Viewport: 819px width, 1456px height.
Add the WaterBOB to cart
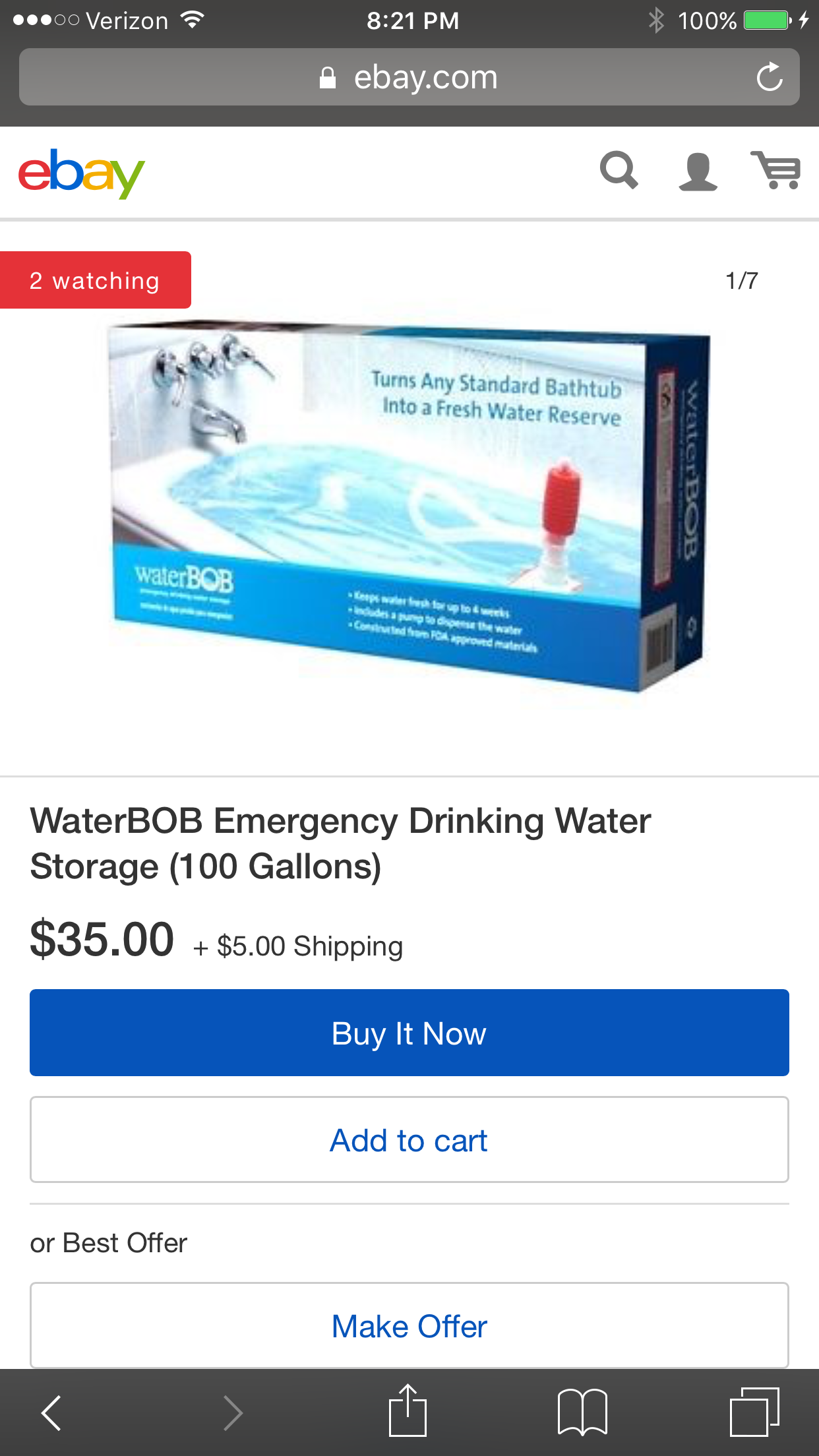[x=409, y=1140]
